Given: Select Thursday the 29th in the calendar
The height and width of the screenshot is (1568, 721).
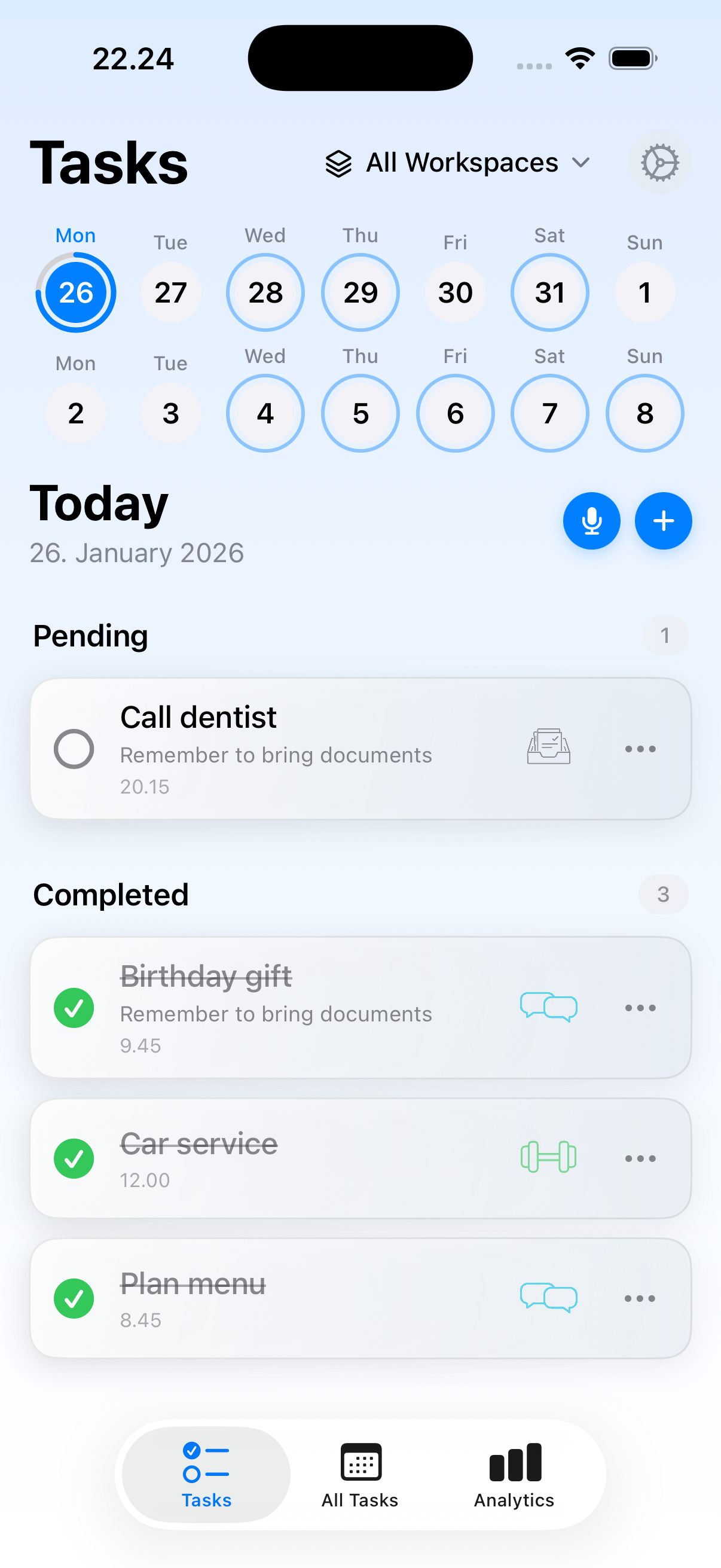Looking at the screenshot, I should coord(360,292).
